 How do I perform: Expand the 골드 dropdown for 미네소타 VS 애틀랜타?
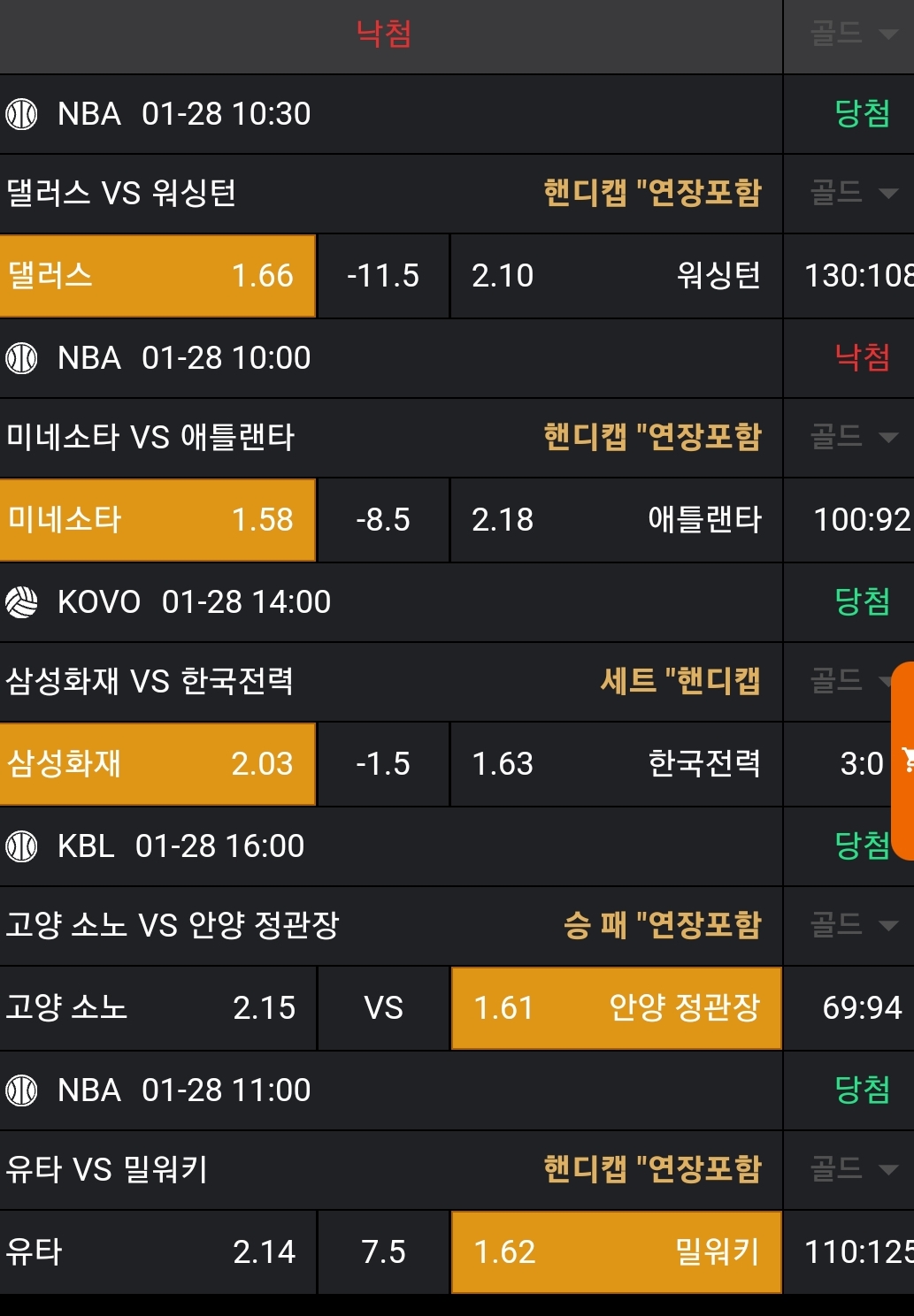tap(853, 437)
